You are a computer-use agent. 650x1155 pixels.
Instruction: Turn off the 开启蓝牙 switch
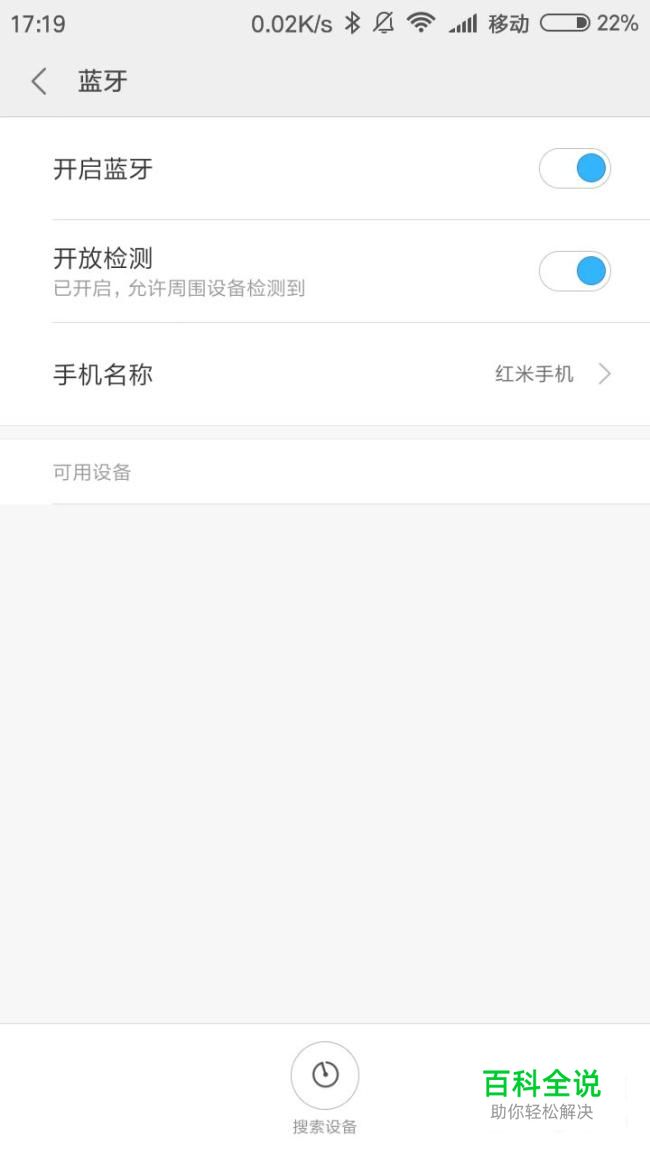click(574, 169)
